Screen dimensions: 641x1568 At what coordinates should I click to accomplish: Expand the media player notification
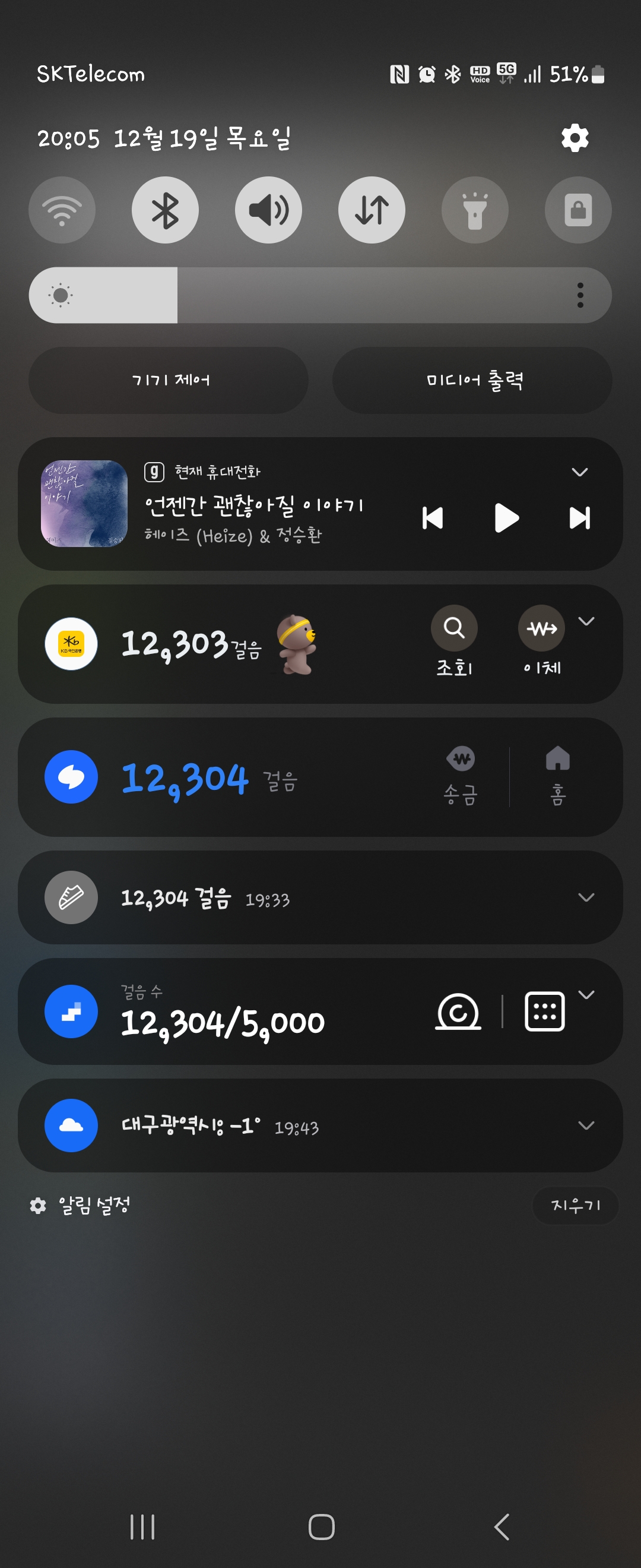(x=580, y=472)
